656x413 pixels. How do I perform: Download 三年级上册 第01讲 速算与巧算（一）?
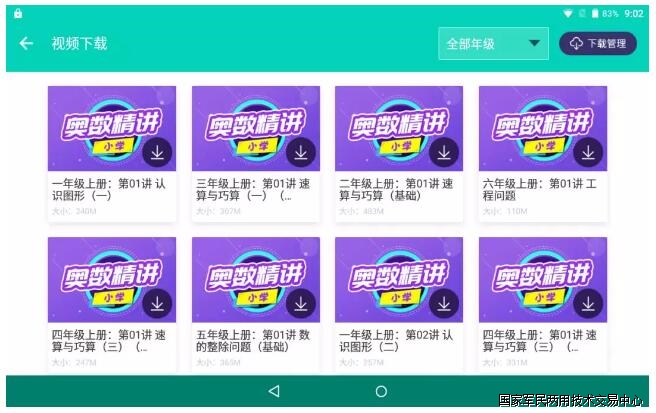tap(301, 152)
